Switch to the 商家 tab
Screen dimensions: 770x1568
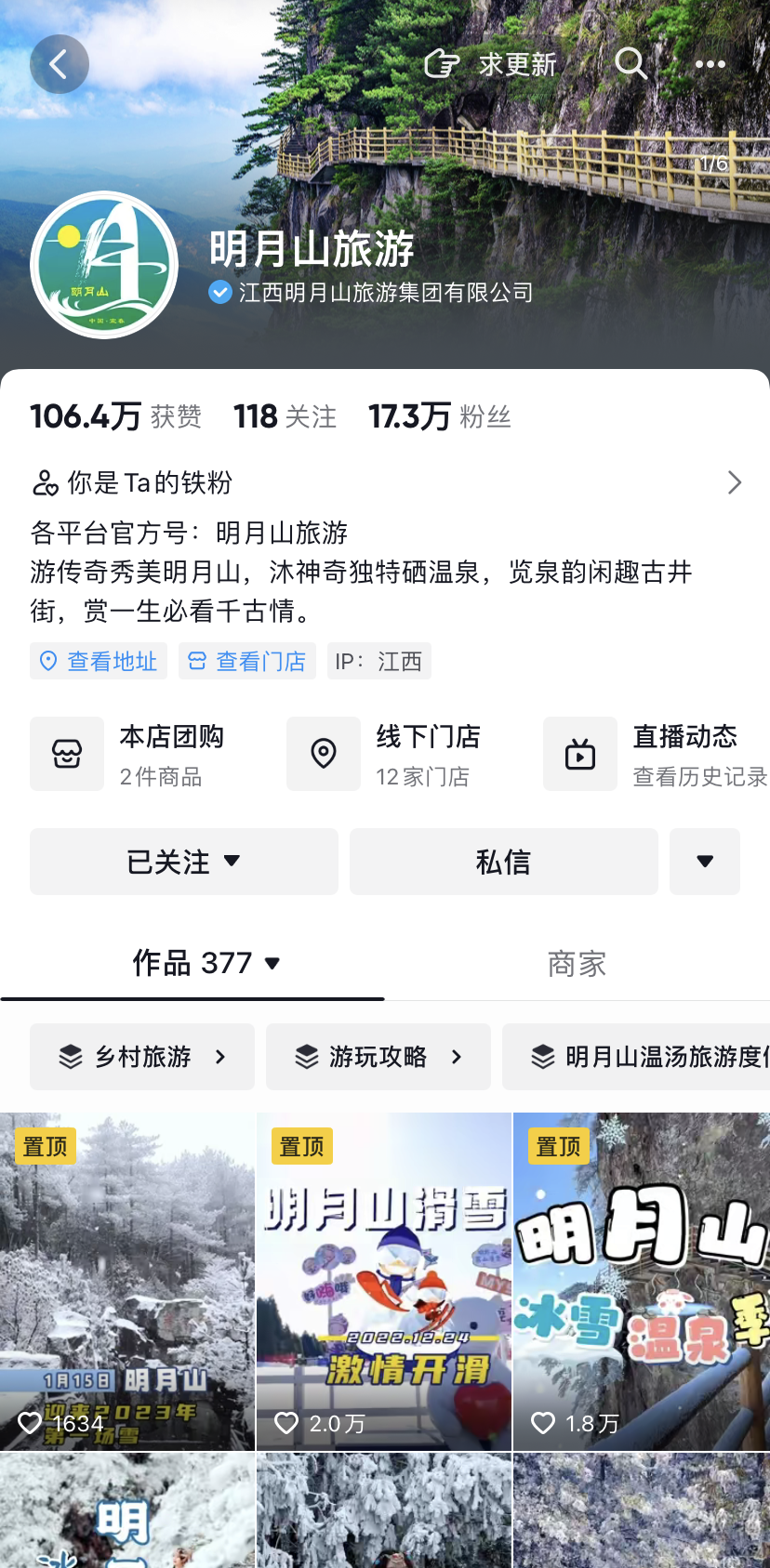pos(576,964)
